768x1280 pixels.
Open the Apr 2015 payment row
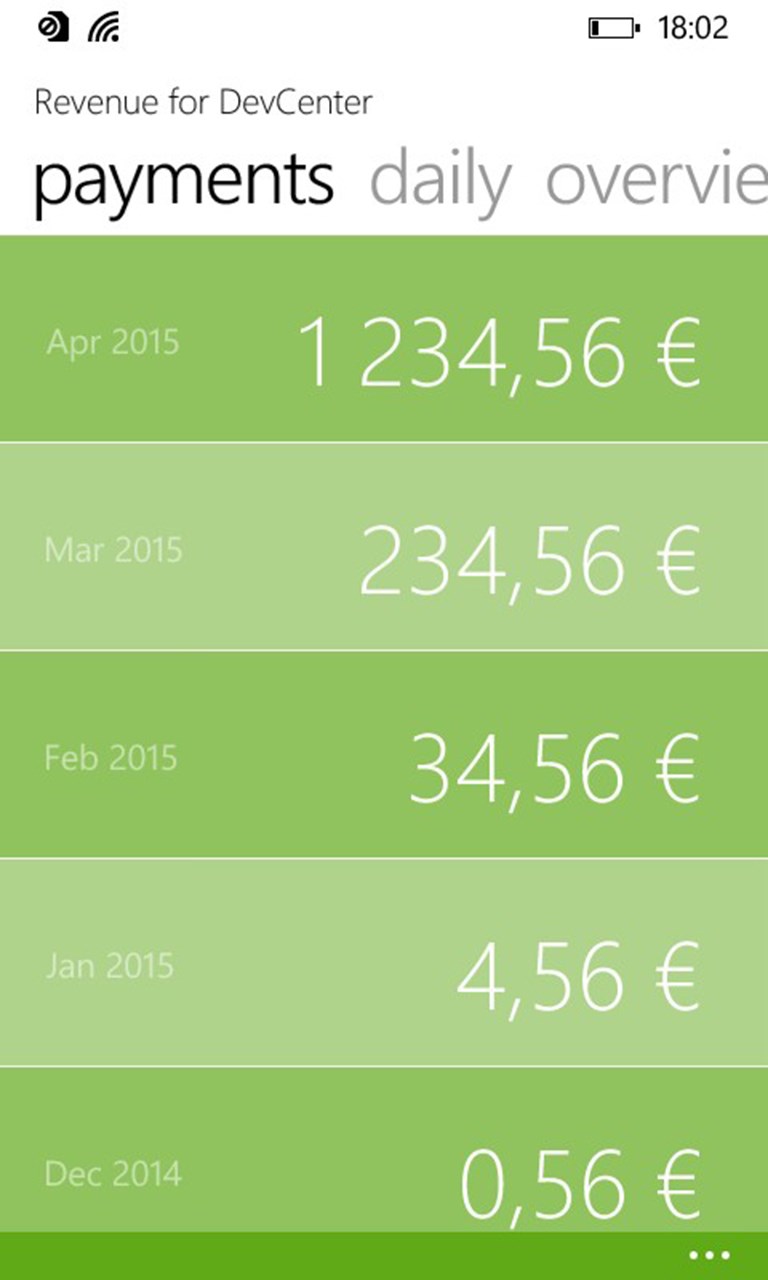(x=384, y=340)
